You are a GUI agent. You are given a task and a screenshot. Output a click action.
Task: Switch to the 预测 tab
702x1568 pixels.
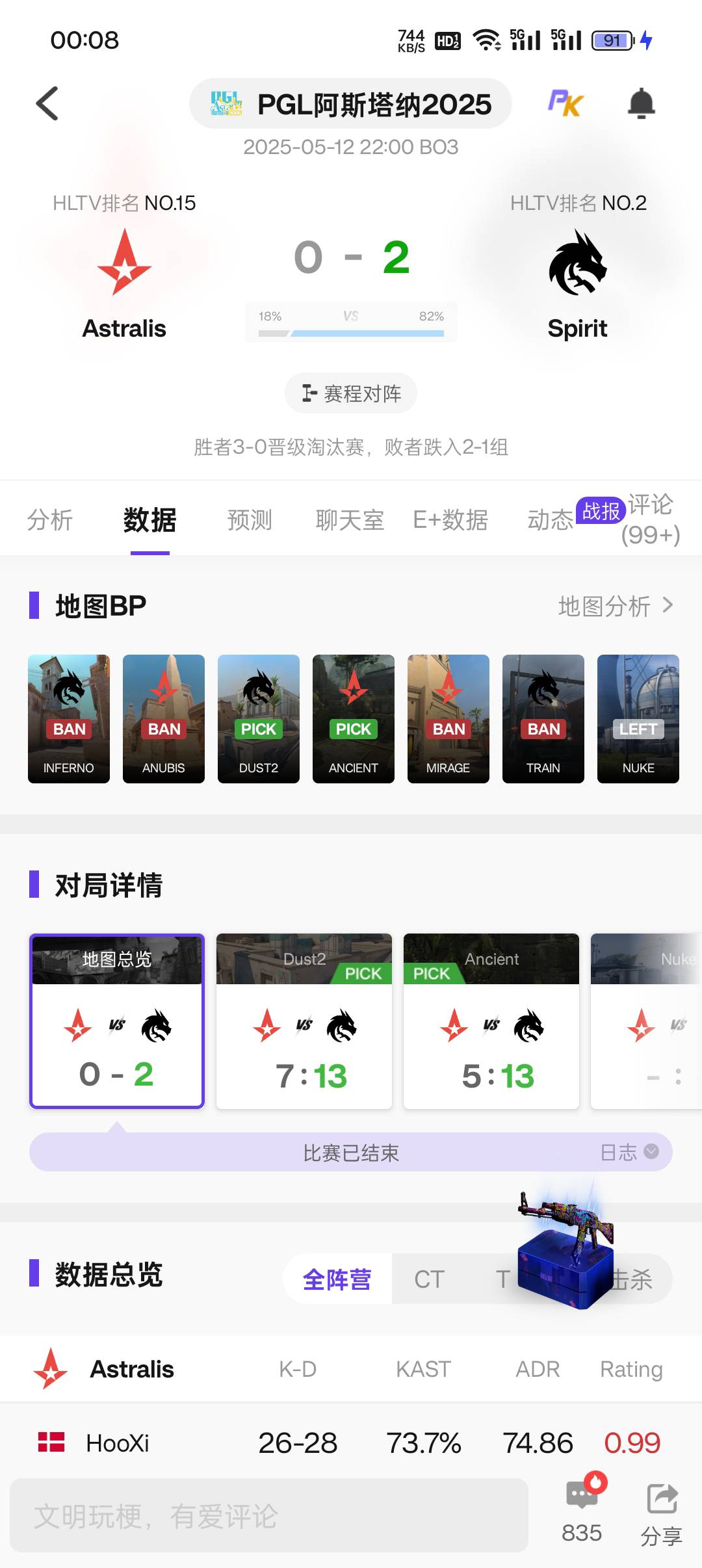tap(250, 520)
